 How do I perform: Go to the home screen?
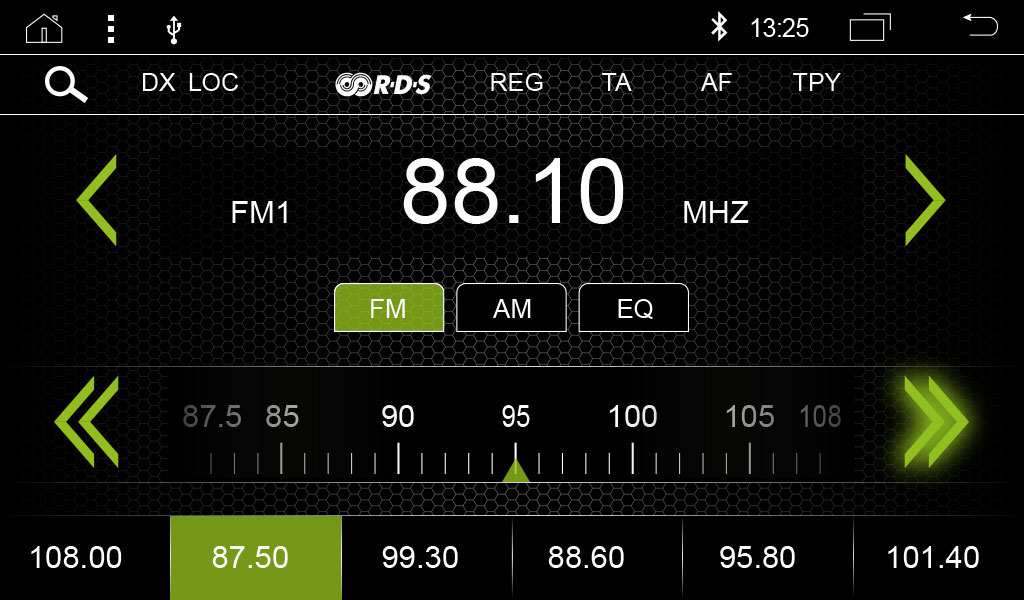[44, 28]
